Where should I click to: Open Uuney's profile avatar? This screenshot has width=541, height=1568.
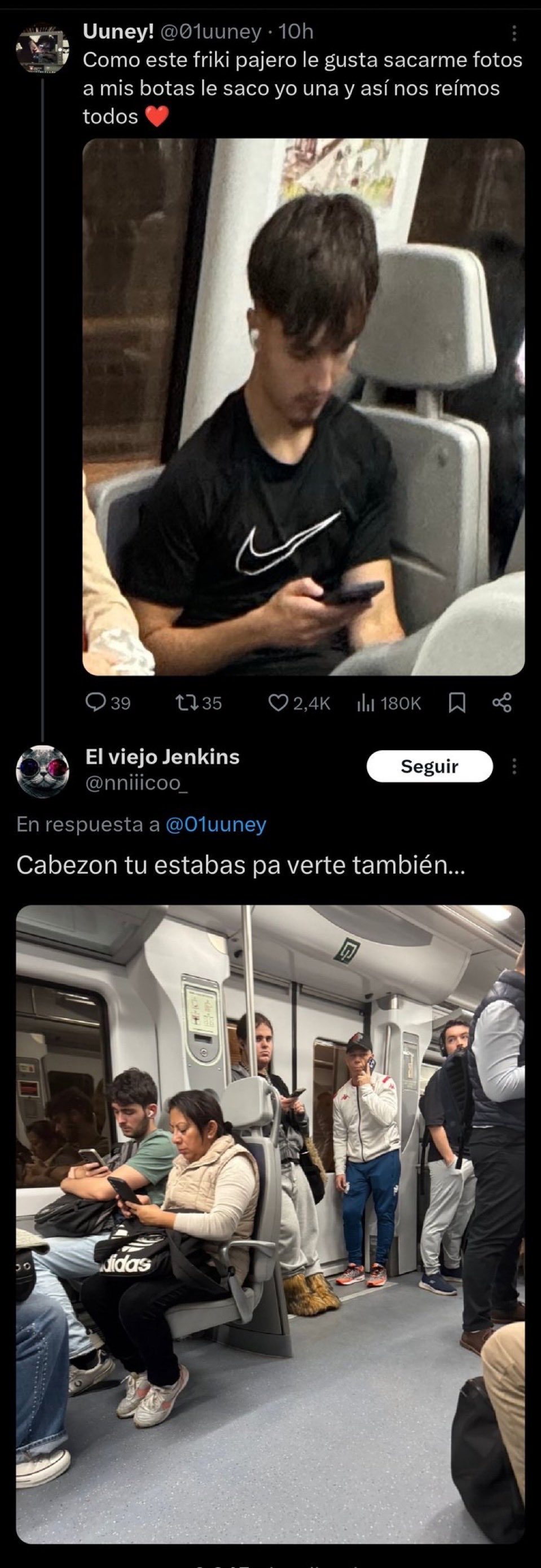click(x=42, y=50)
